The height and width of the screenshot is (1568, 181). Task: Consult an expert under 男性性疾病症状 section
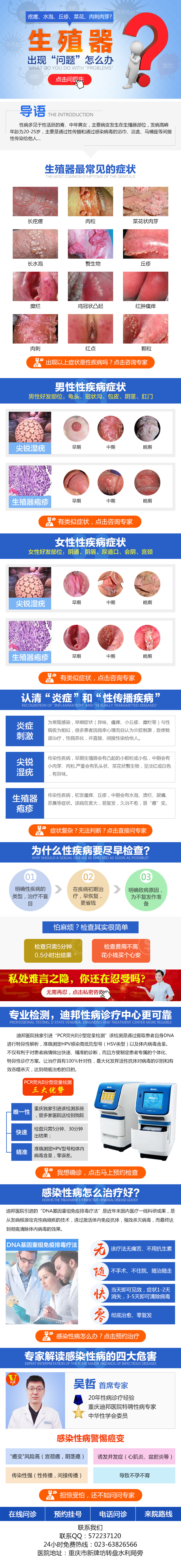click(90, 522)
